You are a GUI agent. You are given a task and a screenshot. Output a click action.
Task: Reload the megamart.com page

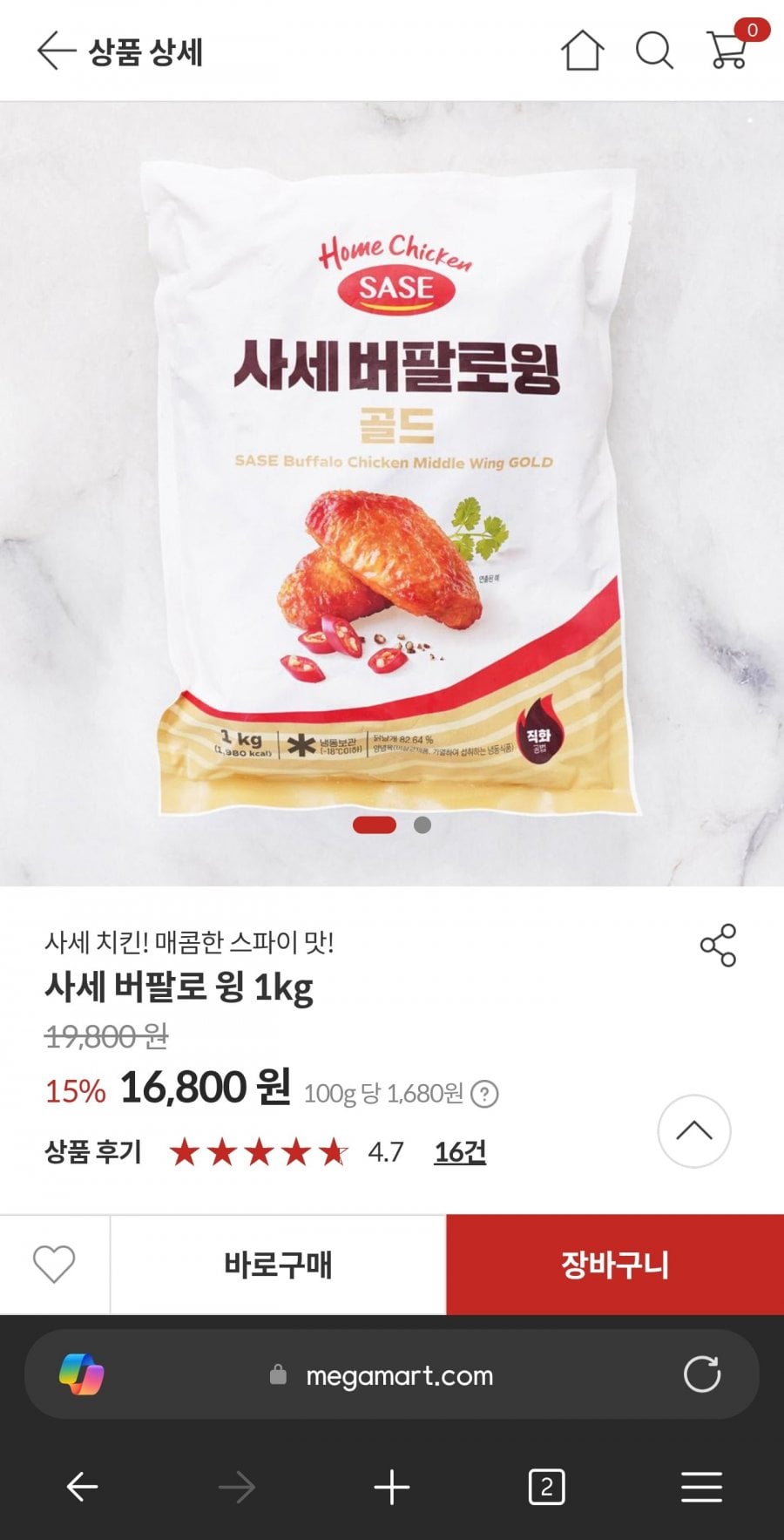point(702,1375)
